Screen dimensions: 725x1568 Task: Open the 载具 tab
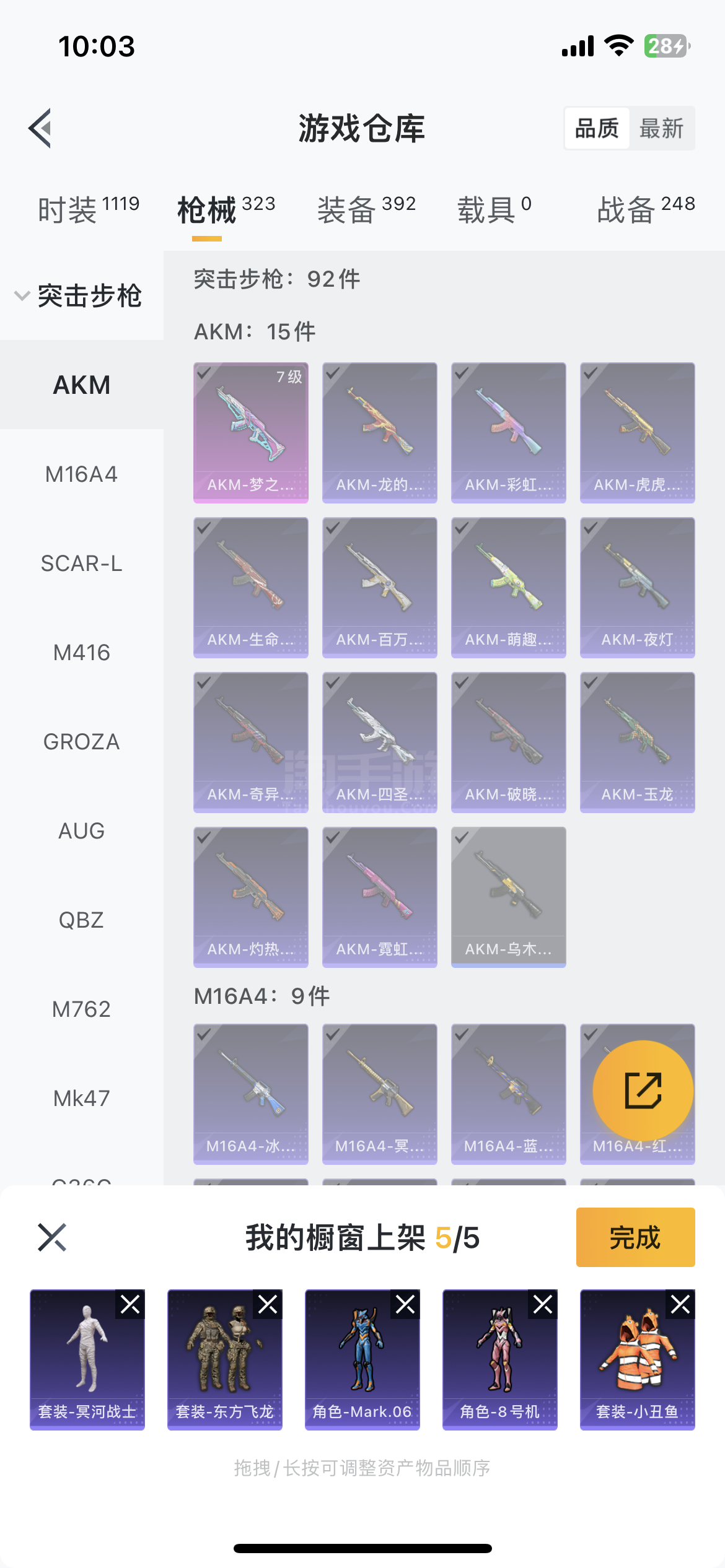click(x=494, y=209)
